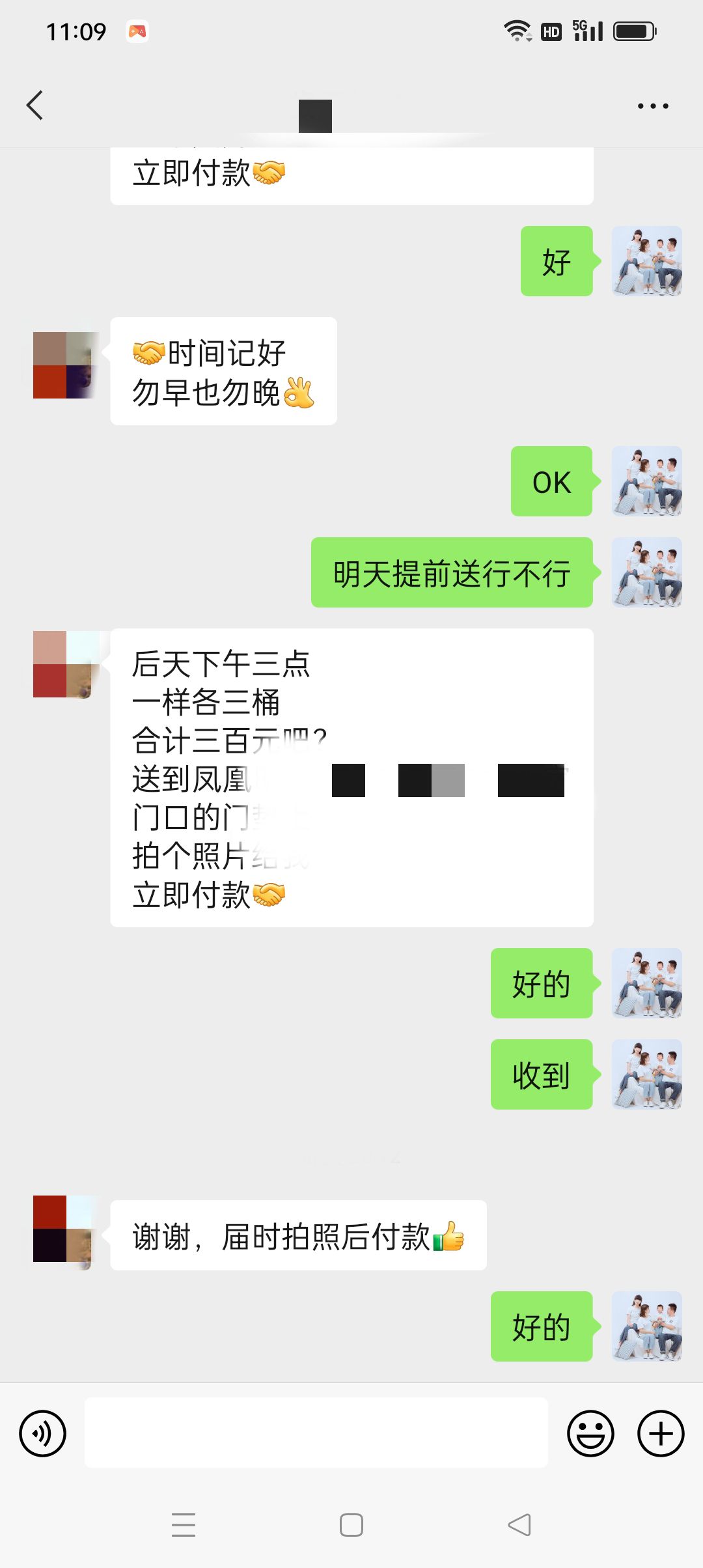The image size is (703, 1568).
Task: Open own avatar beside OK message
Action: point(647,481)
